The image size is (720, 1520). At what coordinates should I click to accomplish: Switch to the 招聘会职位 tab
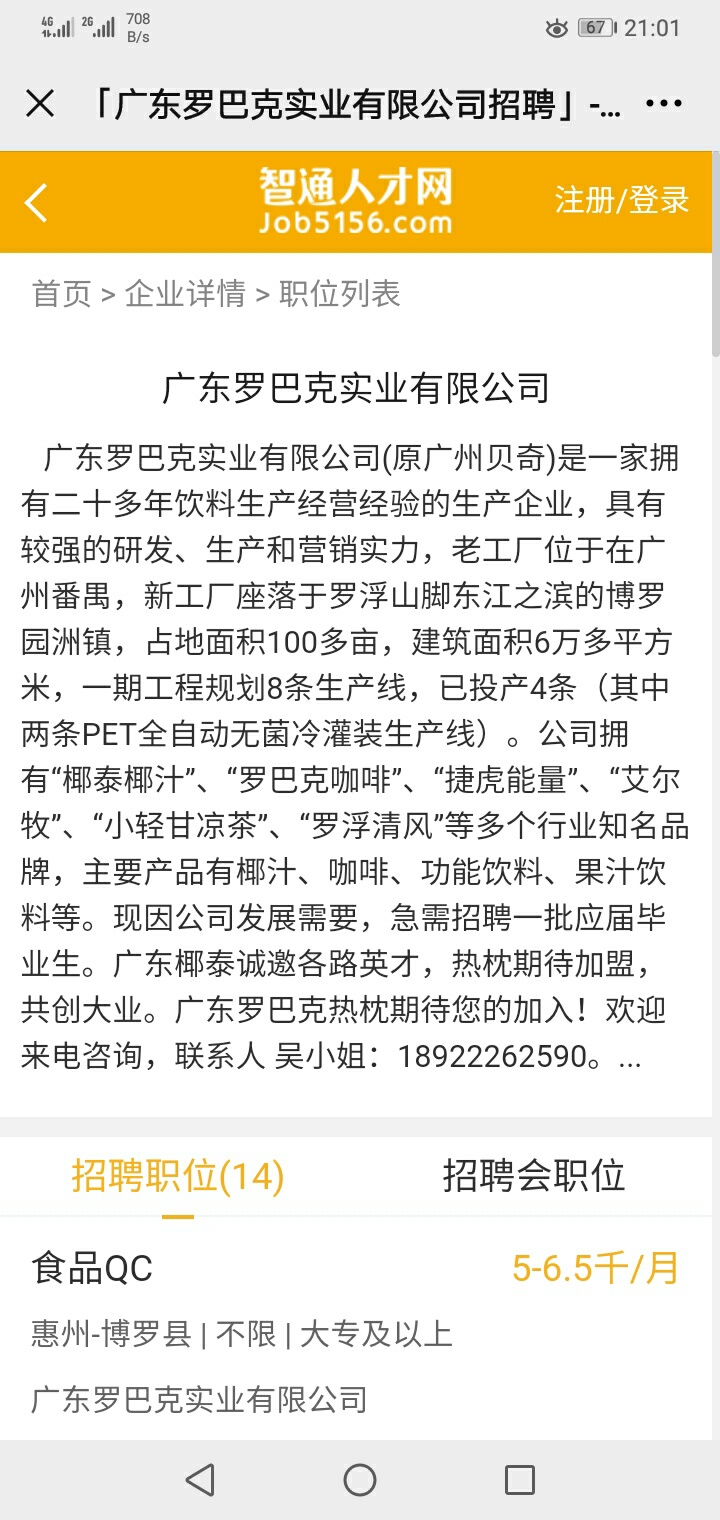tap(534, 1176)
